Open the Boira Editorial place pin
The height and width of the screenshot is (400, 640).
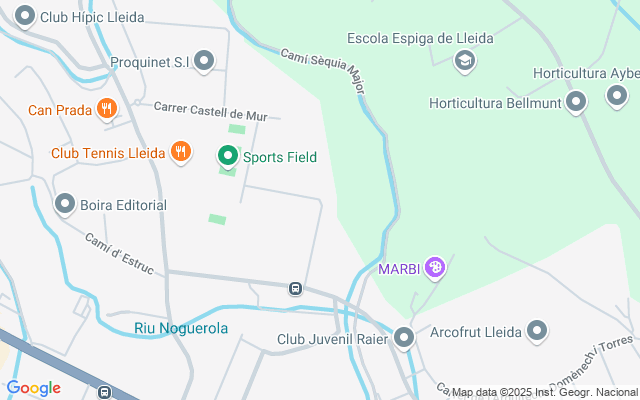pos(66,205)
